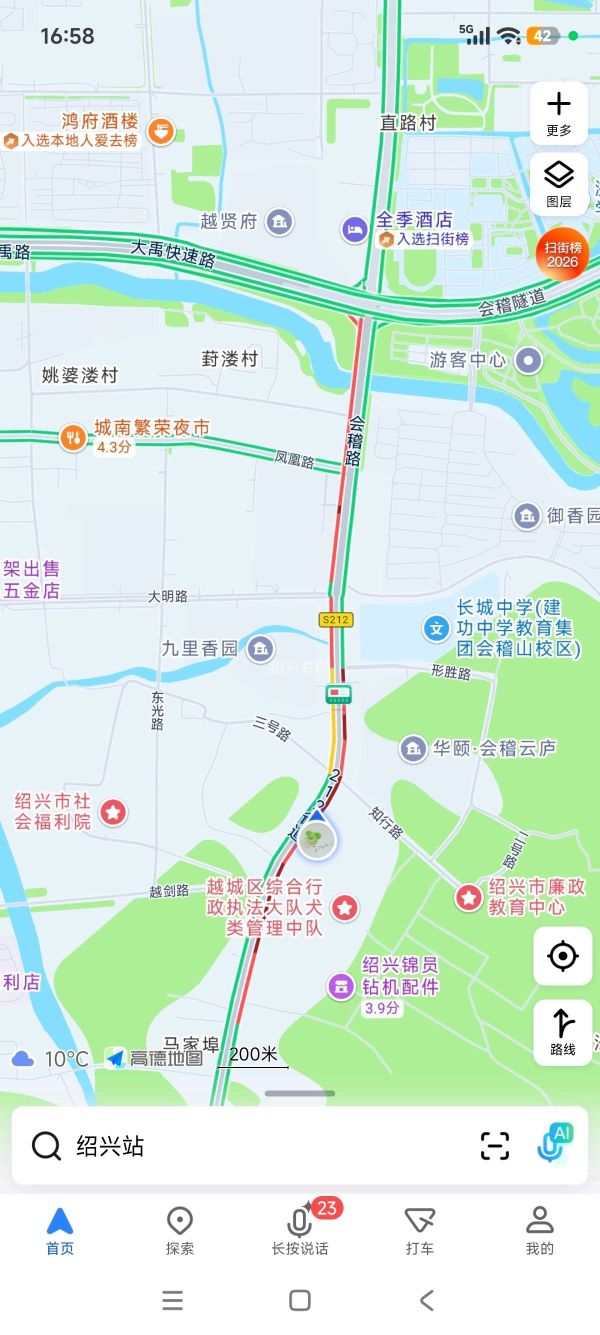Go back using system navigation
The height and width of the screenshot is (1335, 600).
tap(427, 1300)
